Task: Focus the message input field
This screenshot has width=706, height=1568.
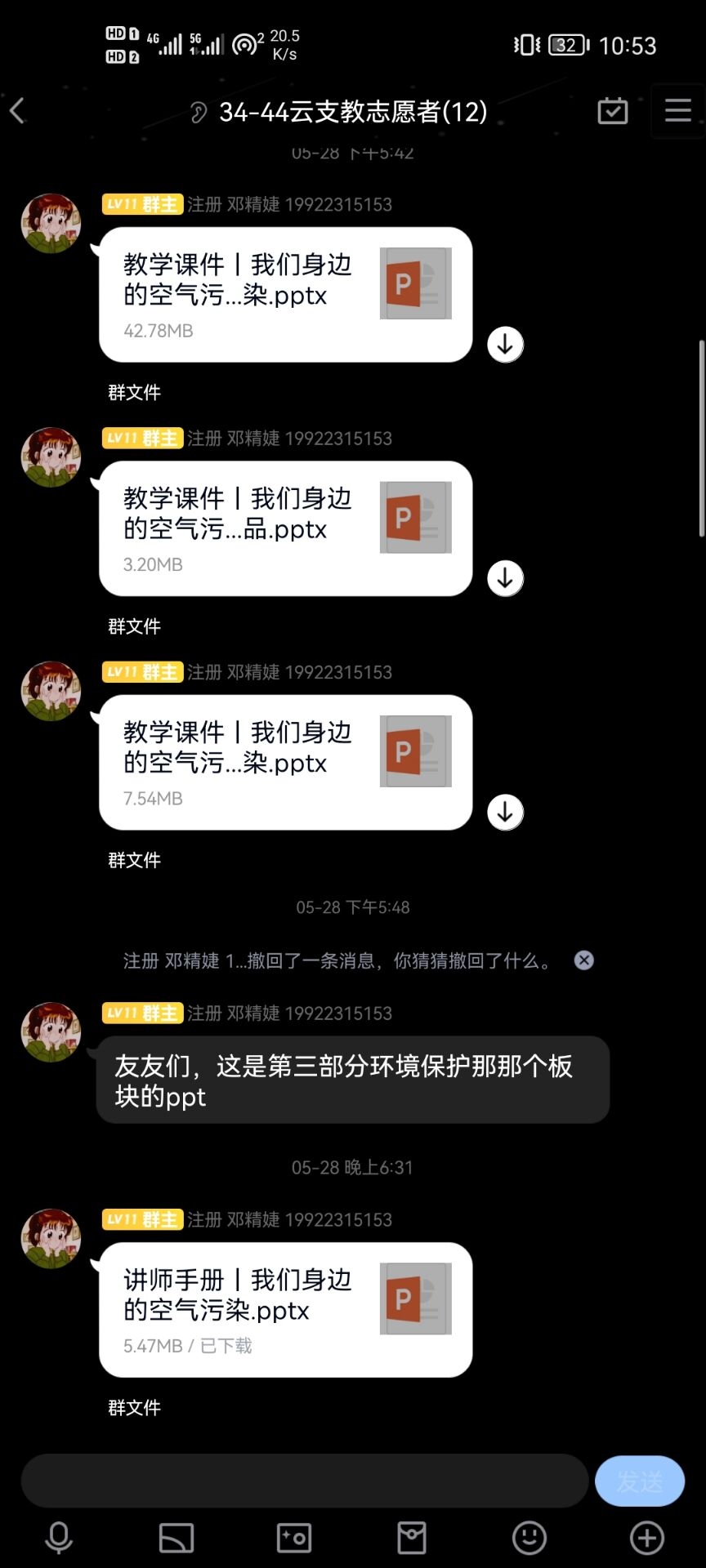Action: point(304,1480)
